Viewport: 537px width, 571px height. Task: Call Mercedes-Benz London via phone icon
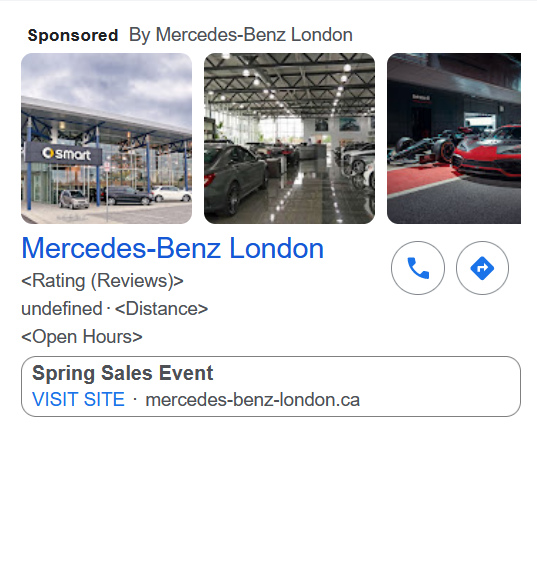418,268
